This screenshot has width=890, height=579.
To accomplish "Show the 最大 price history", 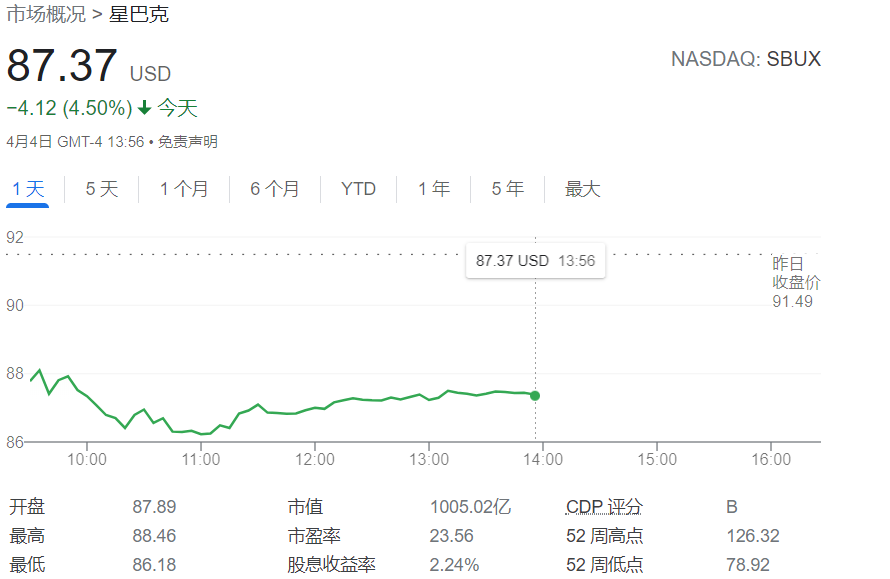I will tap(583, 189).
